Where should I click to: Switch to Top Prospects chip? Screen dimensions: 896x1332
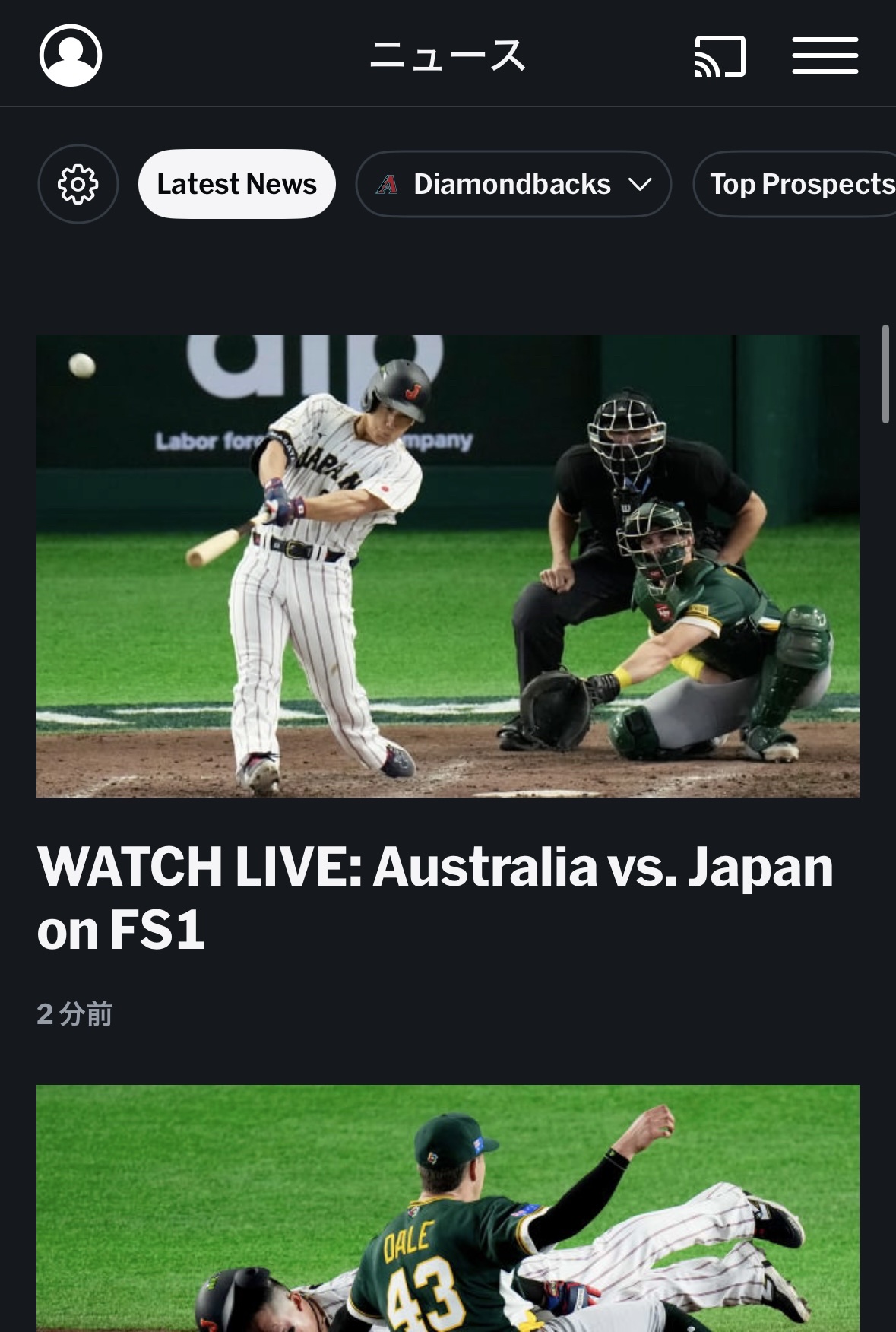click(x=799, y=184)
